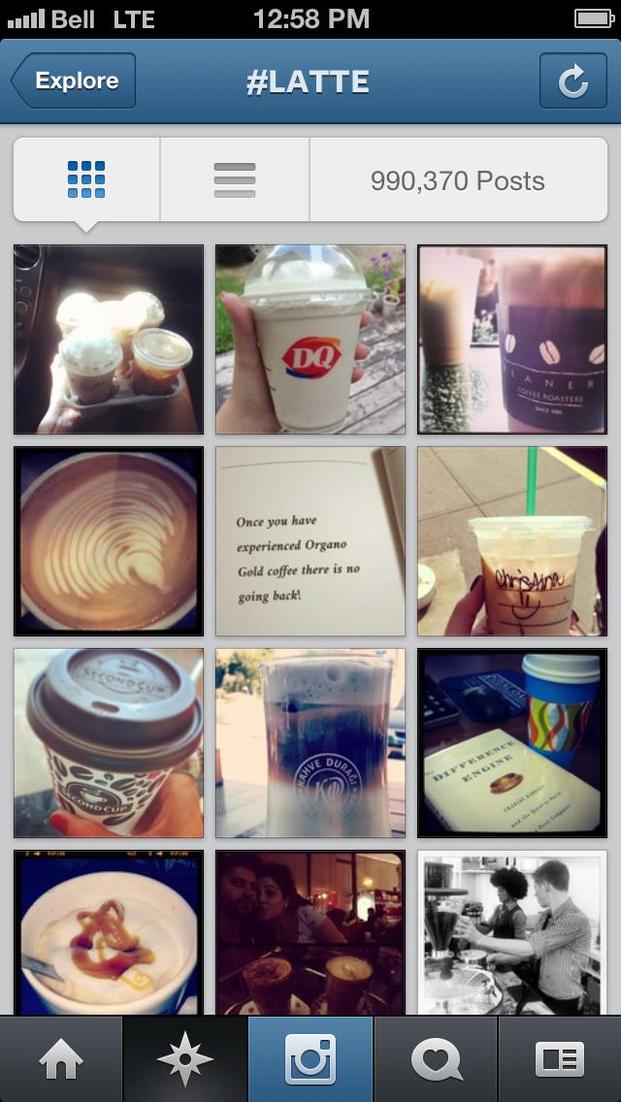Open the camera tab
The width and height of the screenshot is (621, 1102).
pyautogui.click(x=310, y=1060)
